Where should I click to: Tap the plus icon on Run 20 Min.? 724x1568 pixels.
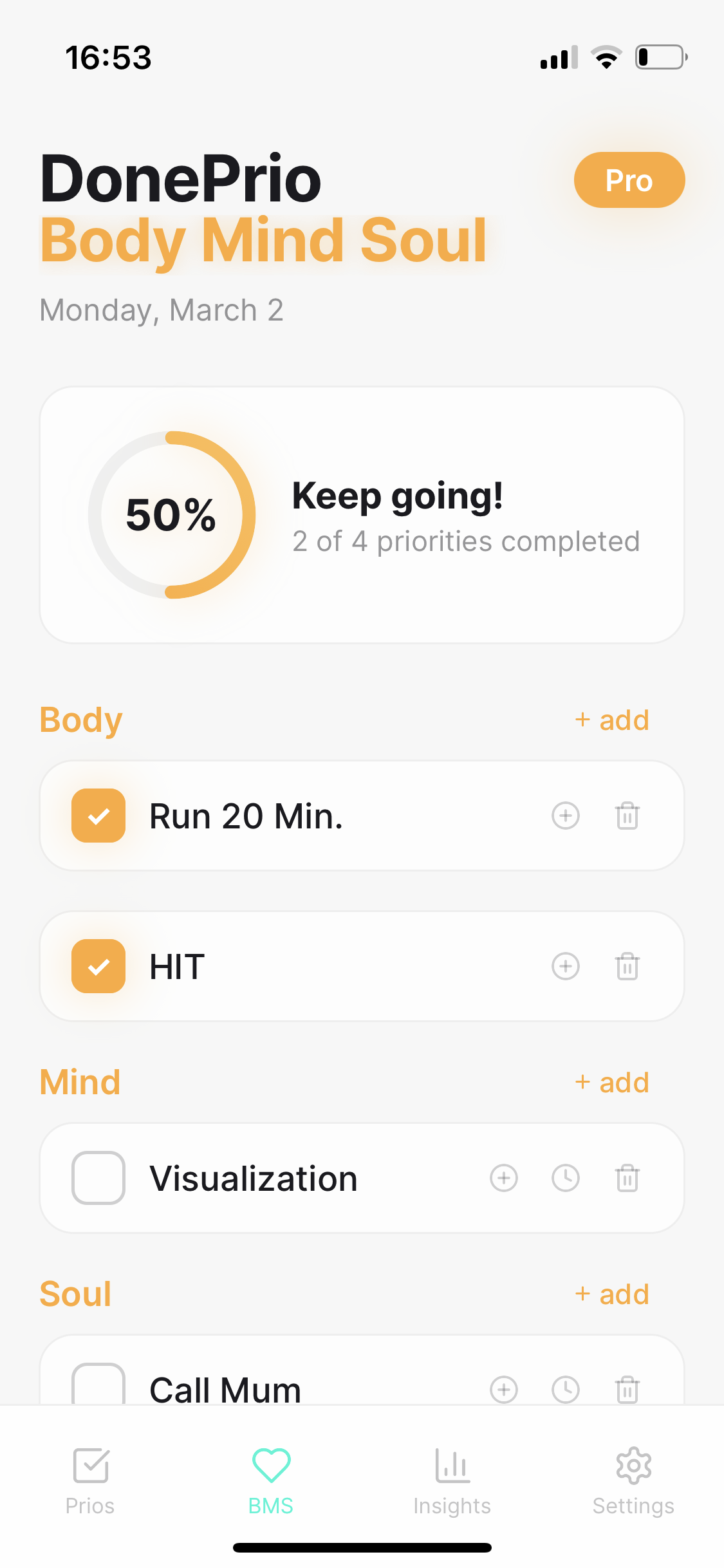pos(566,816)
